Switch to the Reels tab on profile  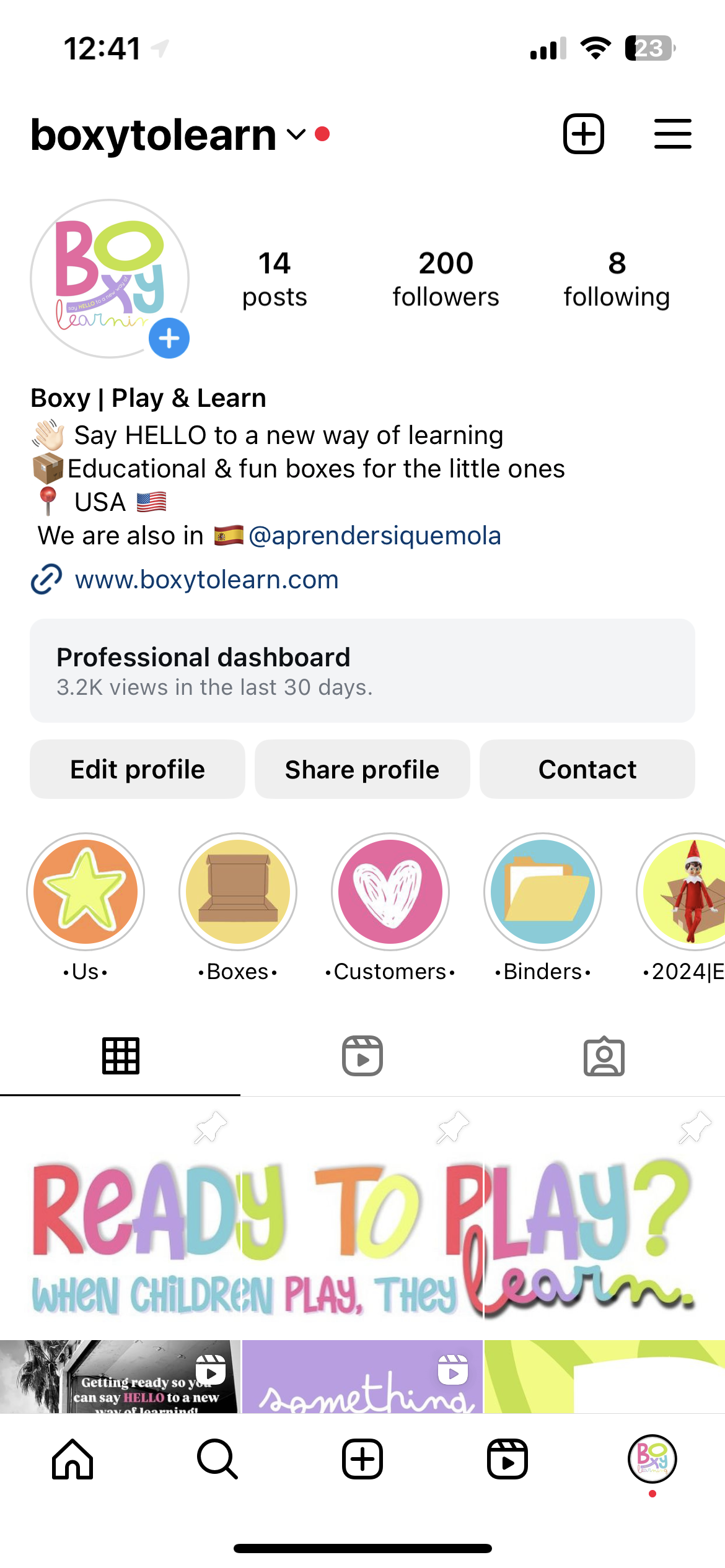[362, 1056]
